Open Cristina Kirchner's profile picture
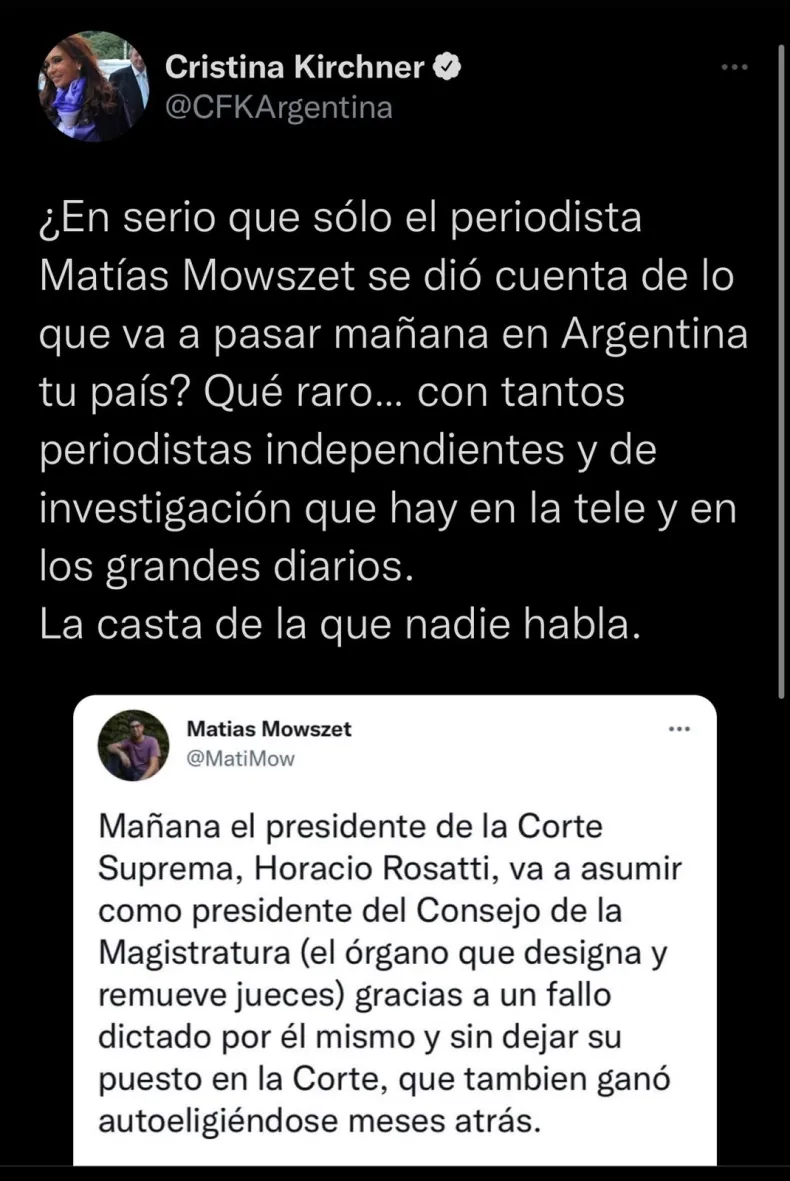The image size is (790, 1181). tap(94, 86)
